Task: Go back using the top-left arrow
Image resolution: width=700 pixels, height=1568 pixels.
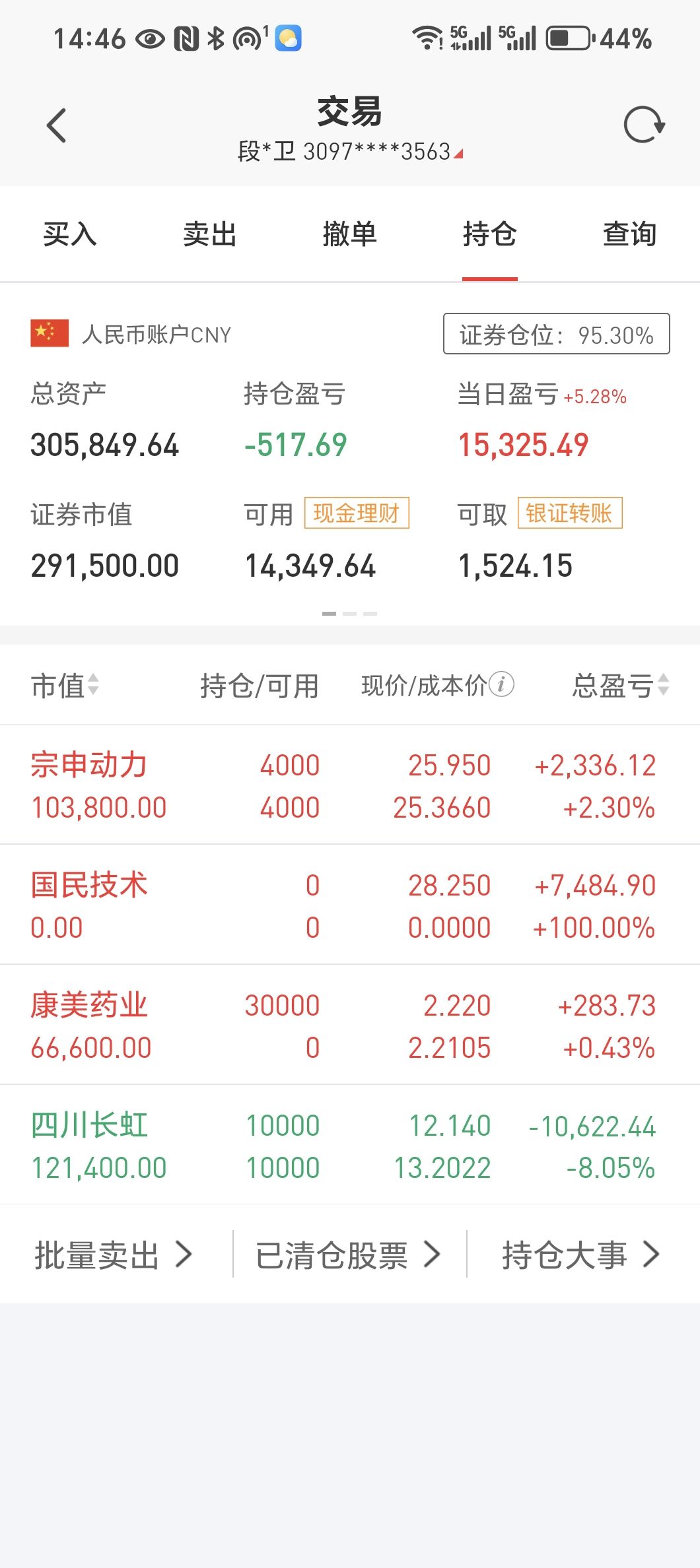Action: pos(57,125)
